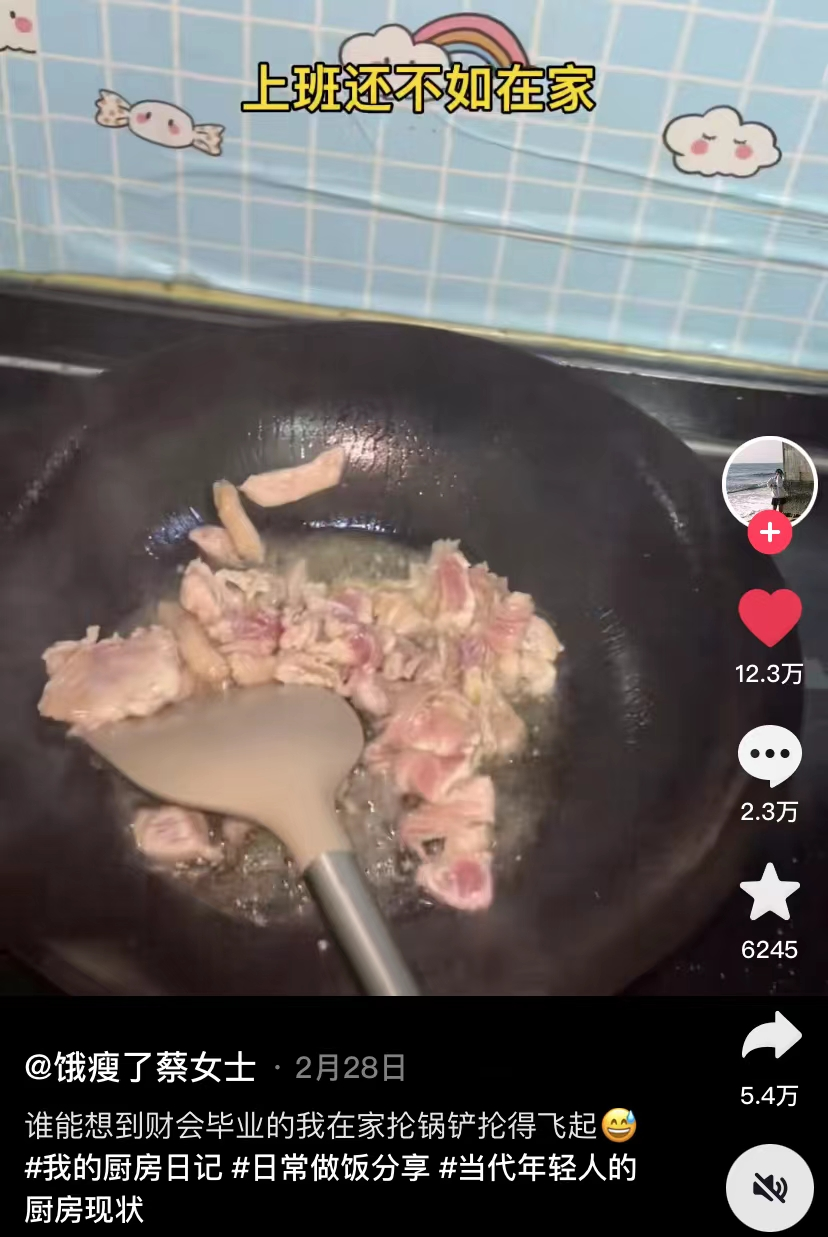Follow the creator with the plus button
This screenshot has width=828, height=1237.
769,533
